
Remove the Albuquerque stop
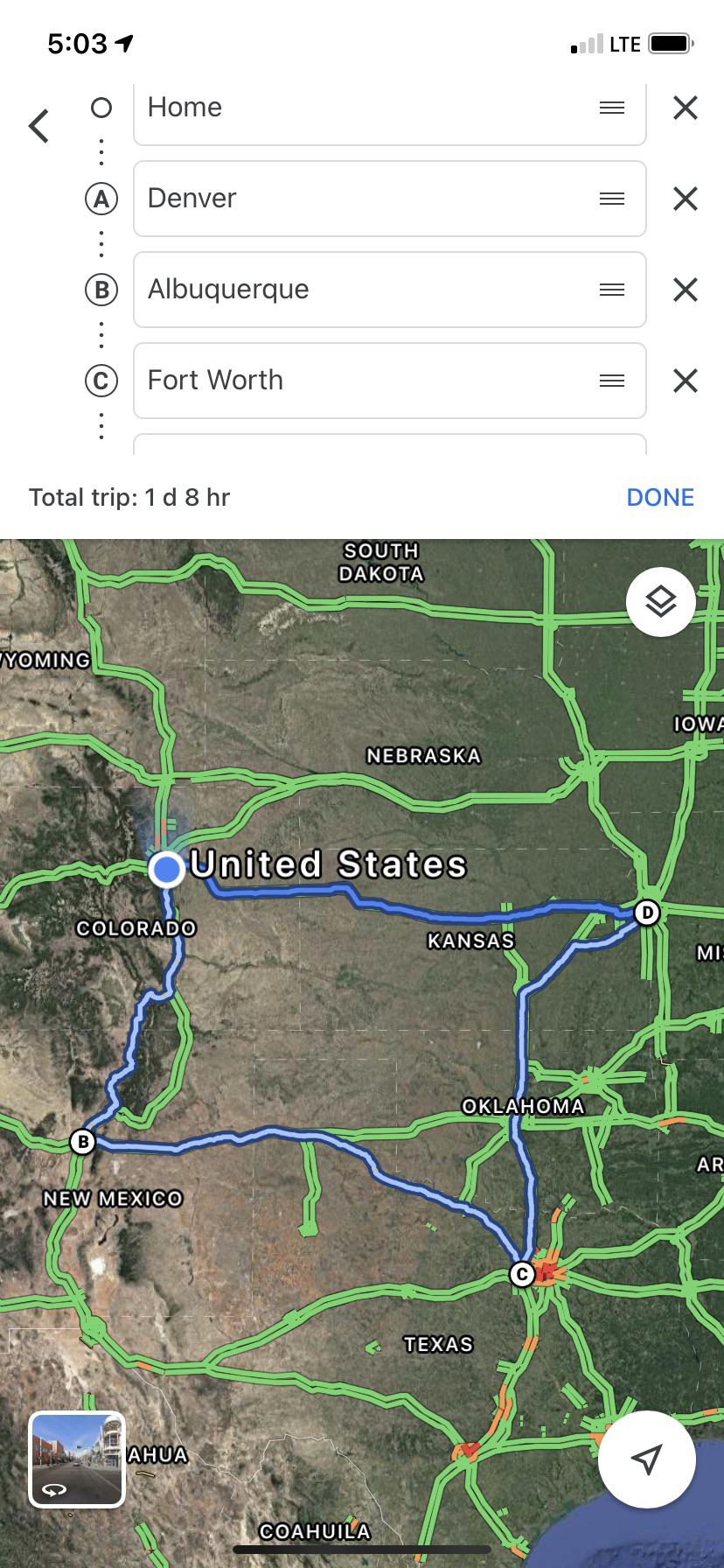click(686, 290)
